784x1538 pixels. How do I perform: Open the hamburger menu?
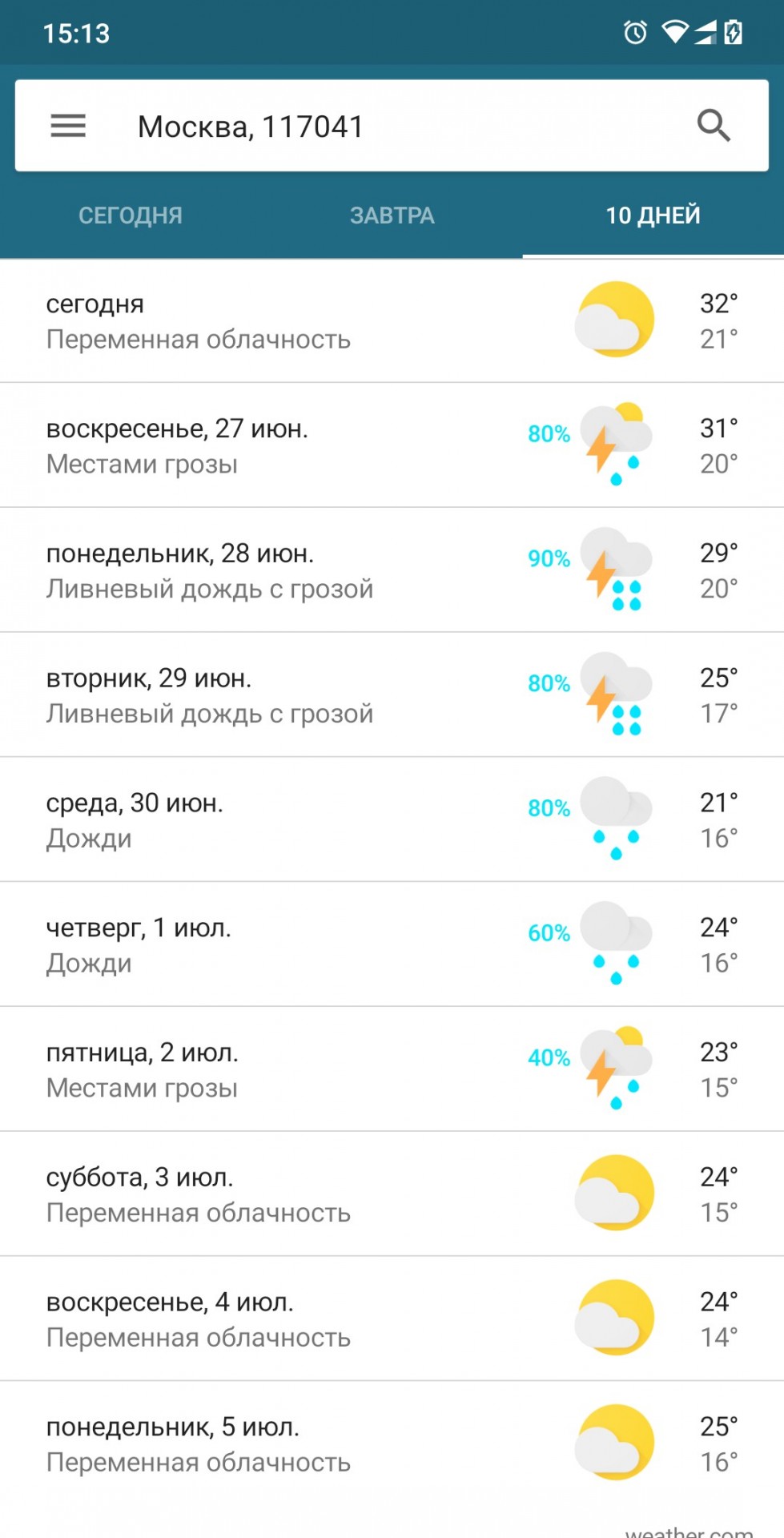[x=68, y=126]
